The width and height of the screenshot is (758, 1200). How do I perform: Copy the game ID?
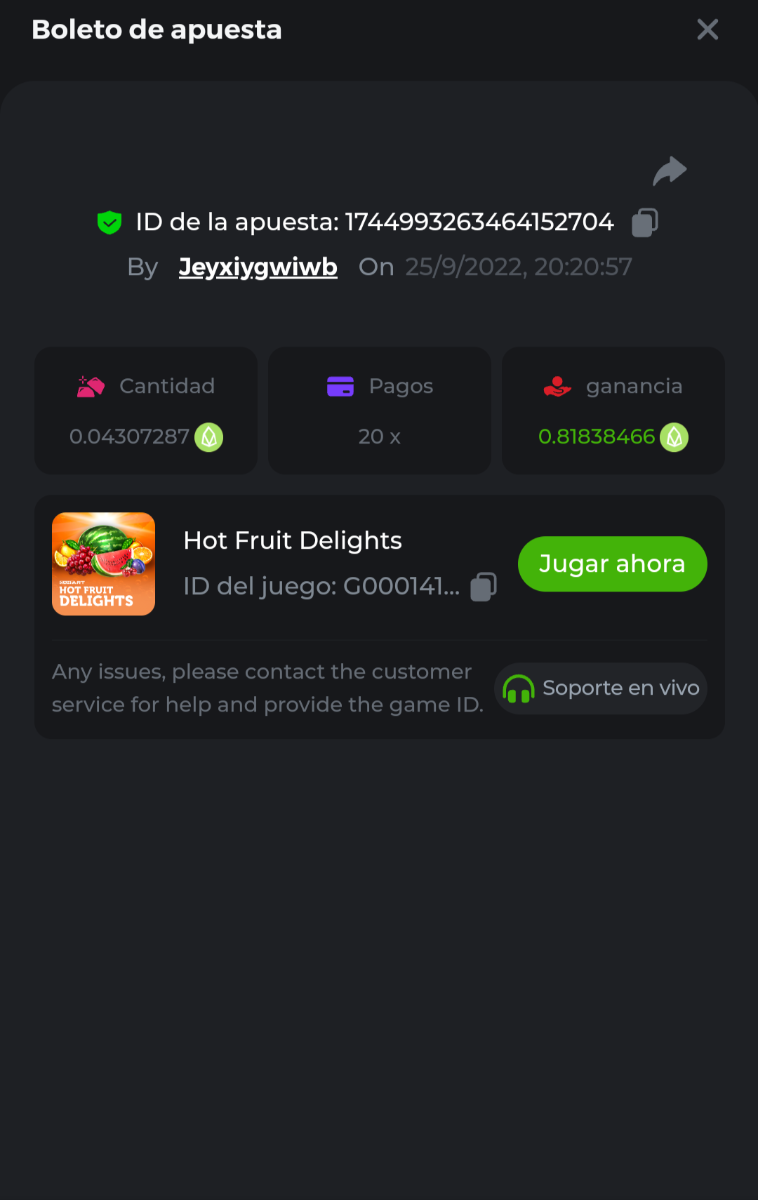(483, 587)
